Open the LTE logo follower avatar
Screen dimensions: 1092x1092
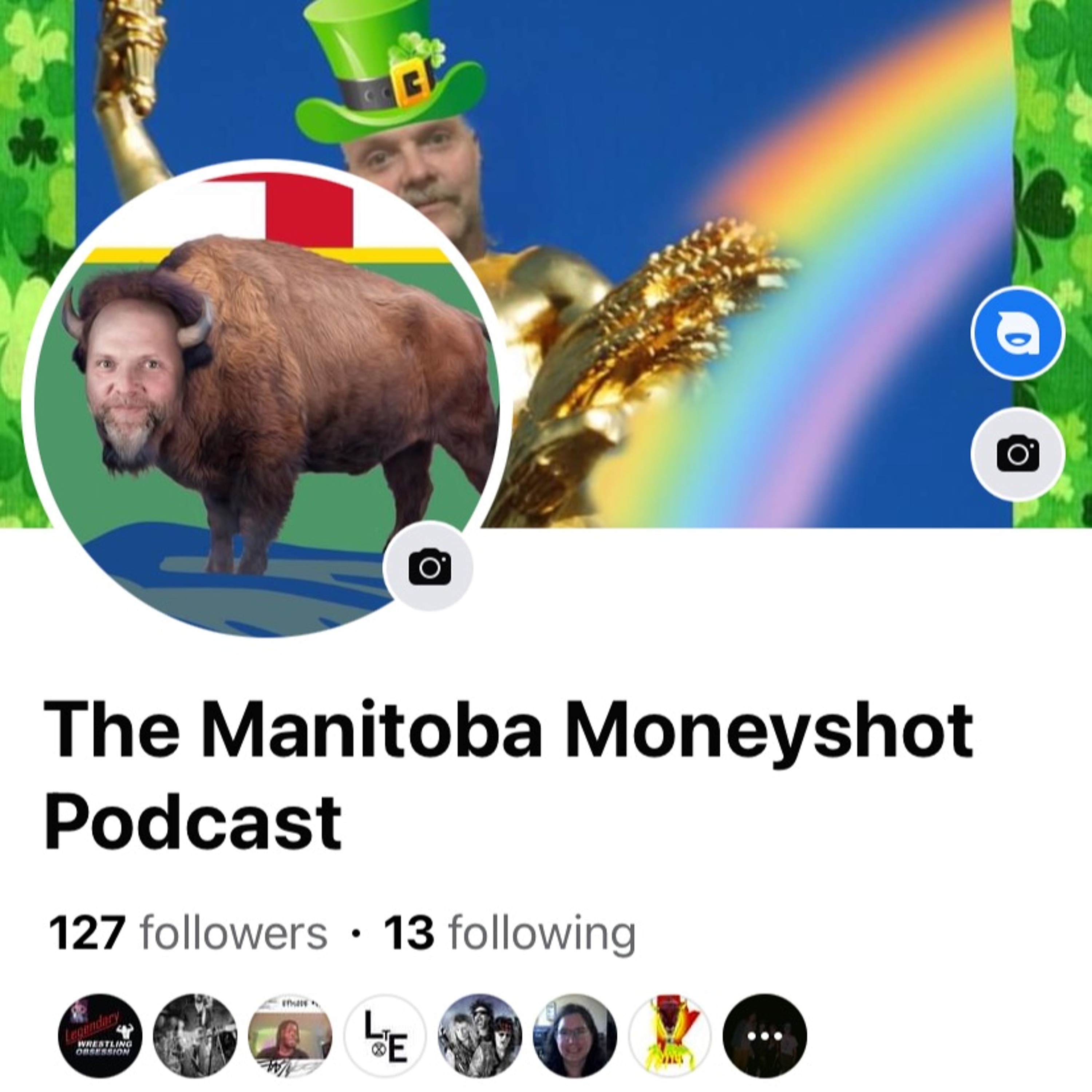pyautogui.click(x=385, y=1036)
